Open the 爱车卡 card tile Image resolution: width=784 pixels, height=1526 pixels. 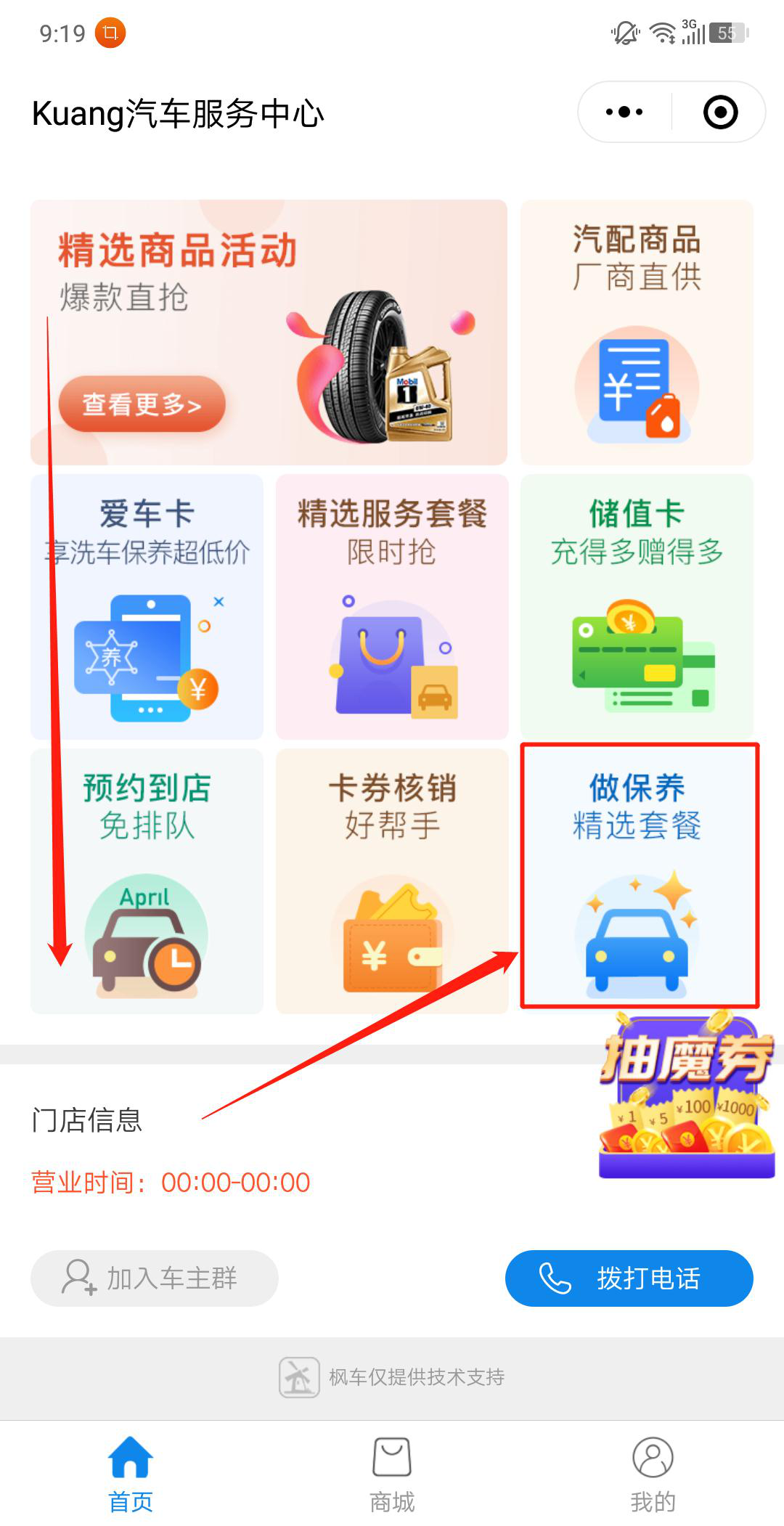click(147, 607)
